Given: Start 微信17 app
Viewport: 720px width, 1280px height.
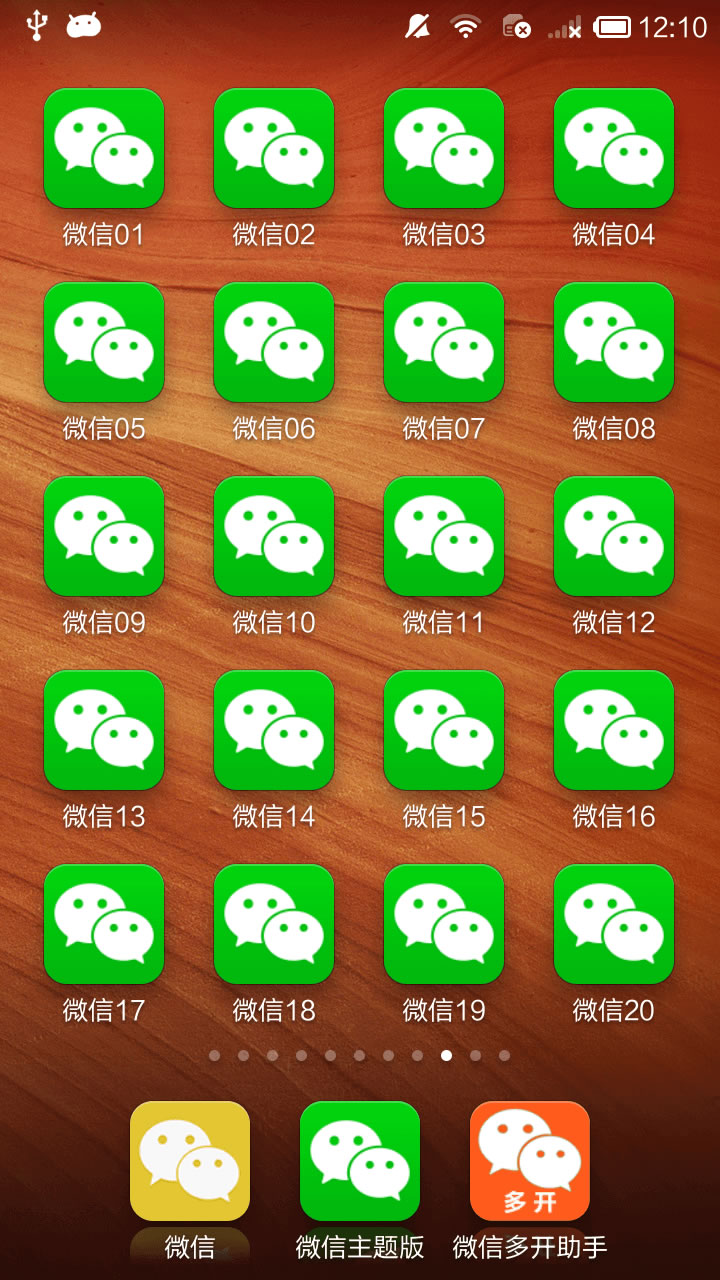Looking at the screenshot, I should click(x=104, y=924).
